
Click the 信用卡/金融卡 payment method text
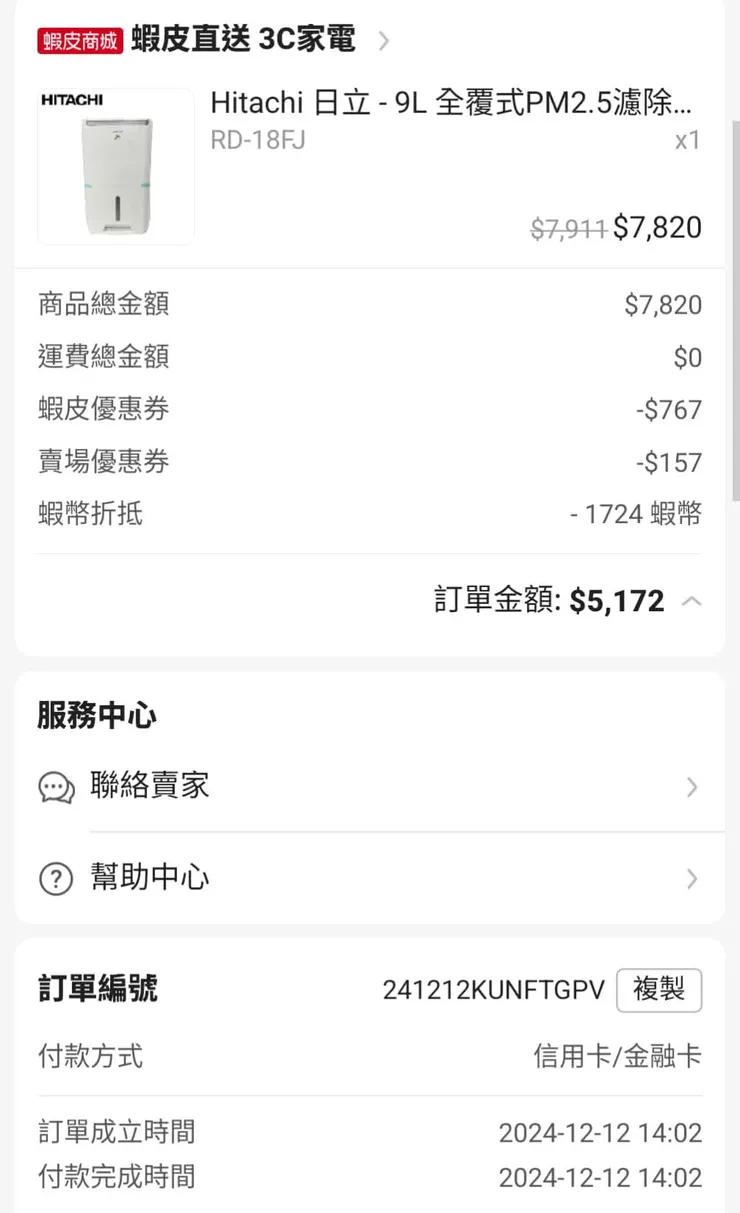[617, 1057]
